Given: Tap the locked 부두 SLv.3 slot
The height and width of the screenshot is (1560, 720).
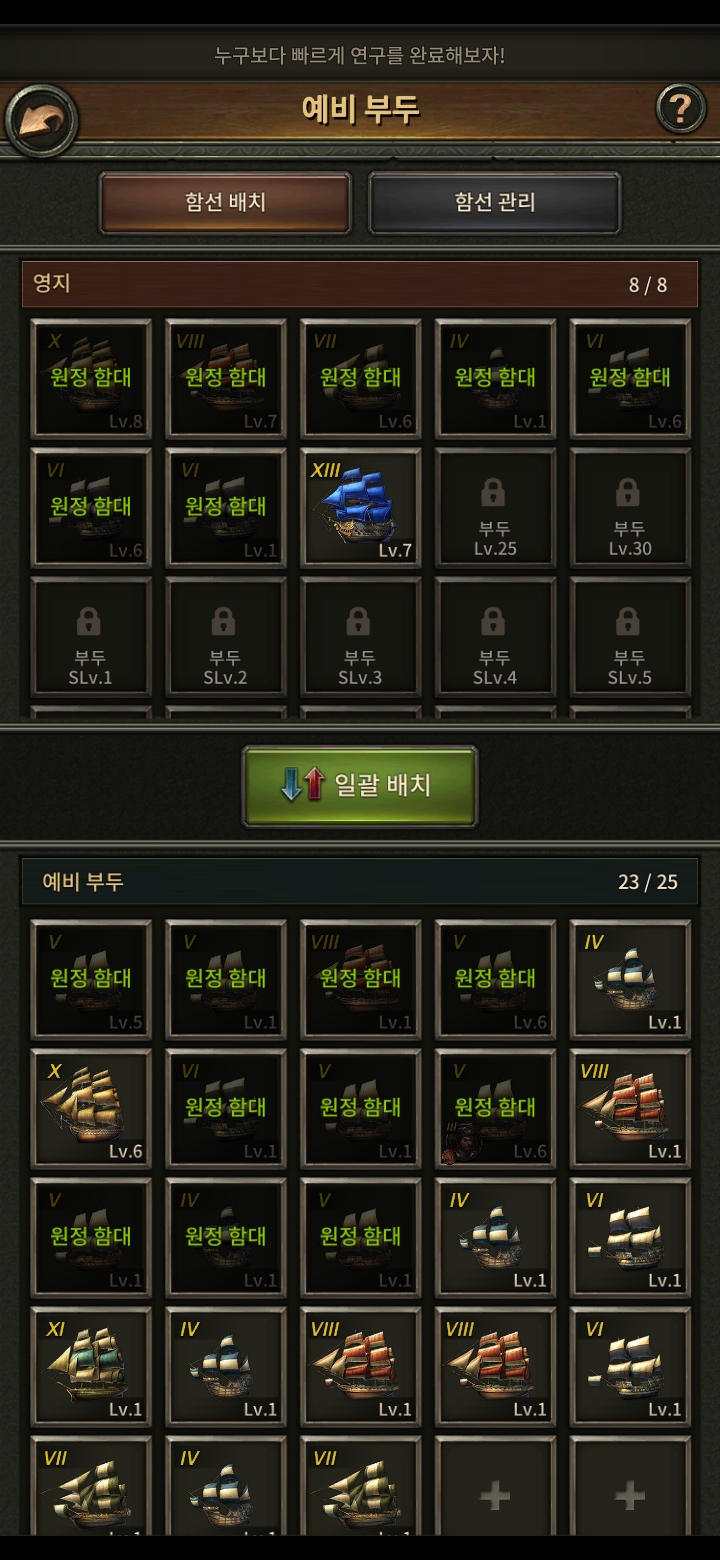Looking at the screenshot, I should tap(360, 637).
